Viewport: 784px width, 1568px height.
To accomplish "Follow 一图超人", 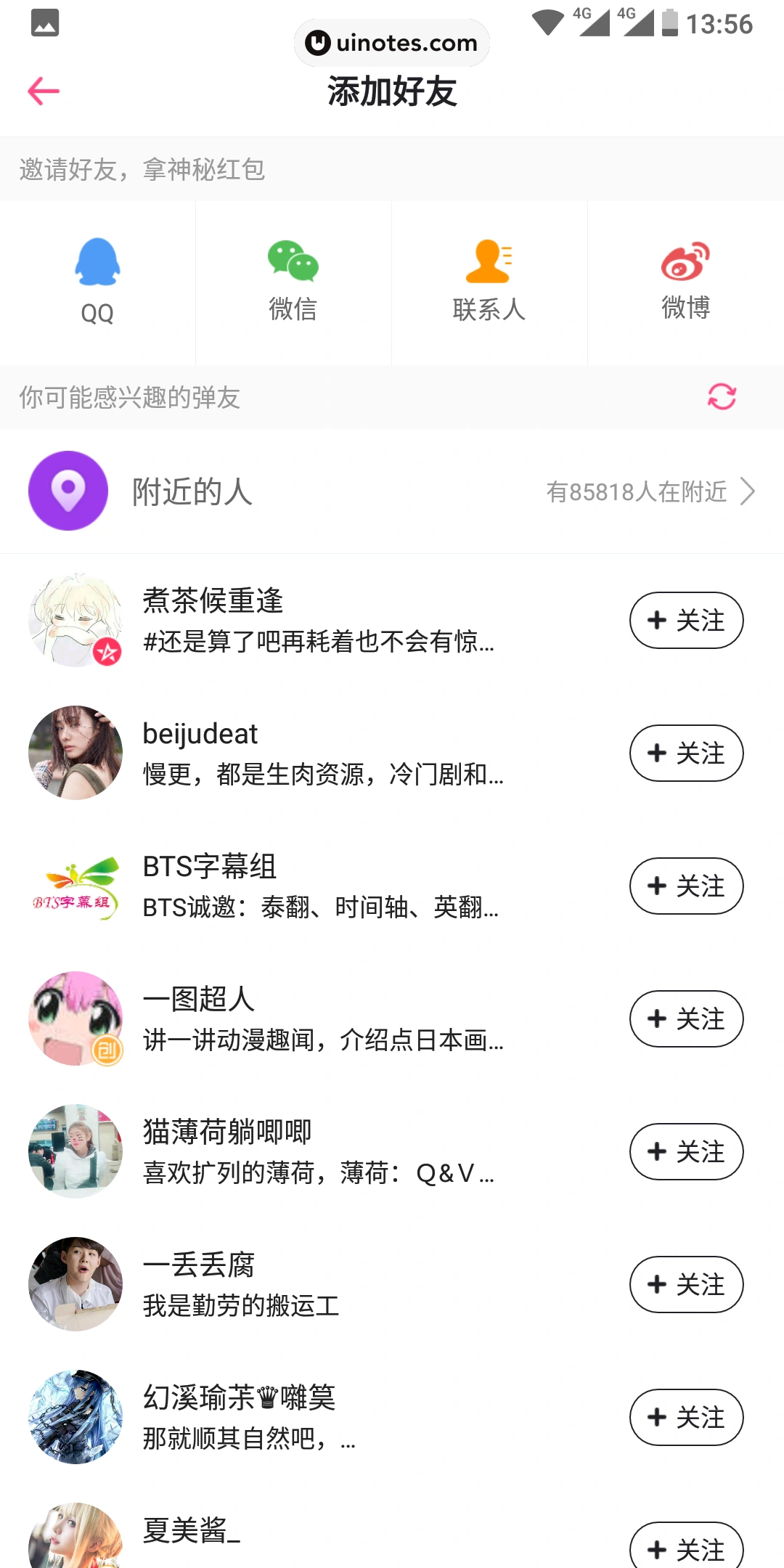I will click(686, 1019).
